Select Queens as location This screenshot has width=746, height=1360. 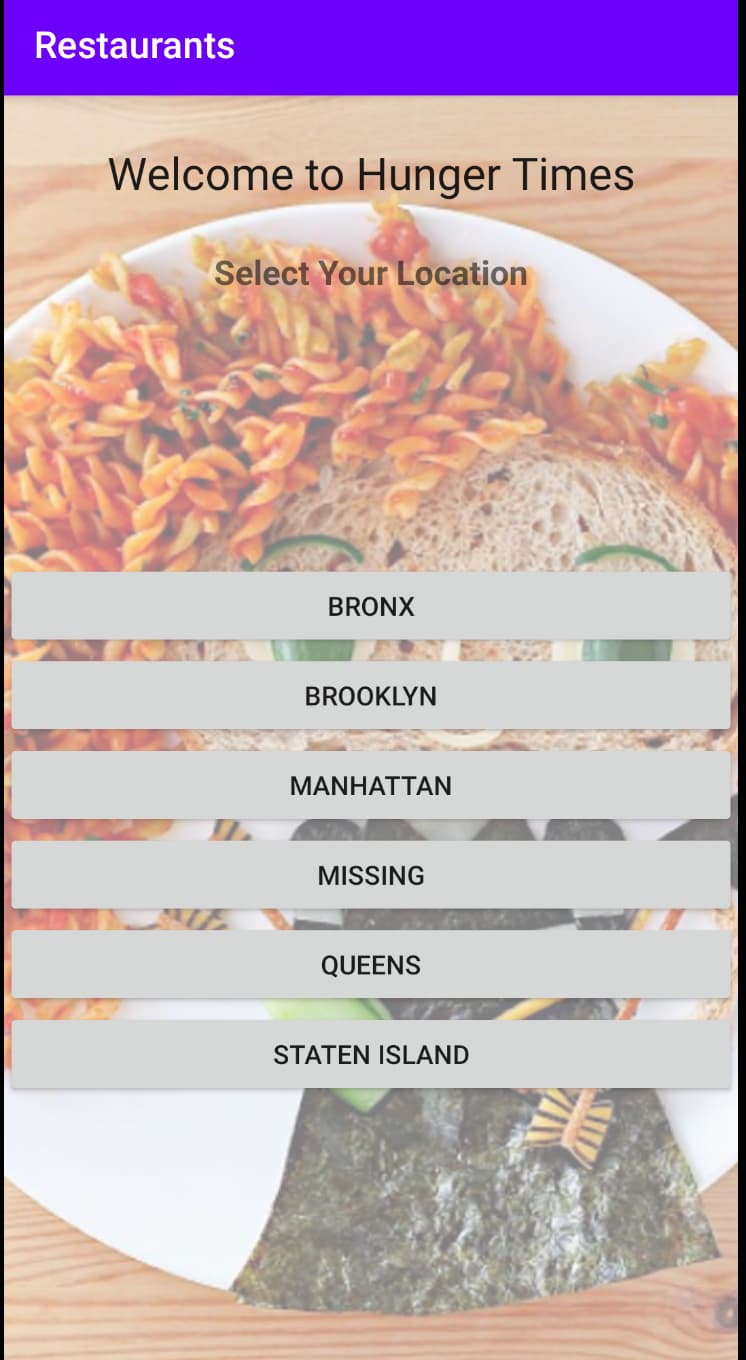tap(371, 965)
